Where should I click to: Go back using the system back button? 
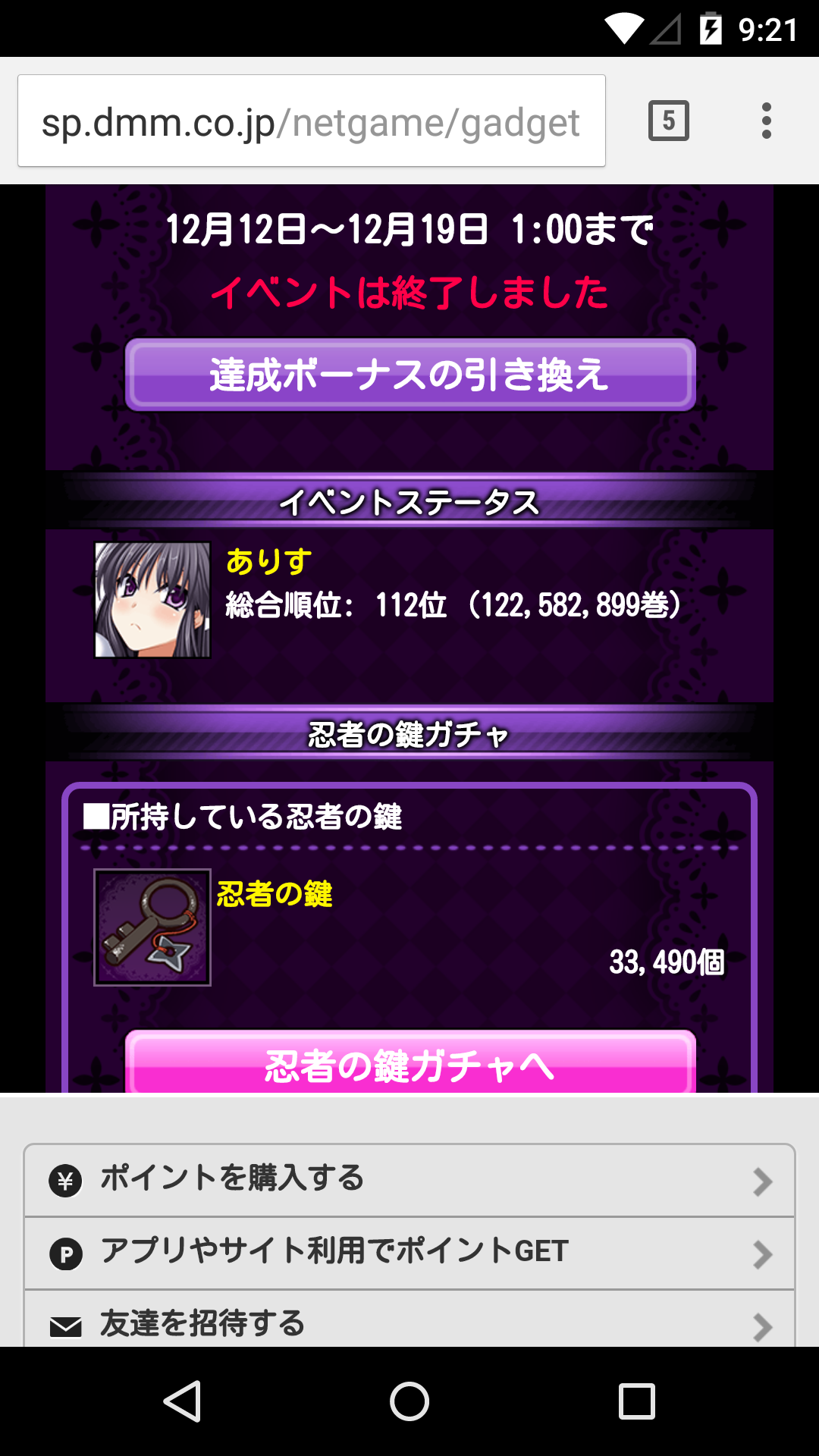tap(182, 1401)
